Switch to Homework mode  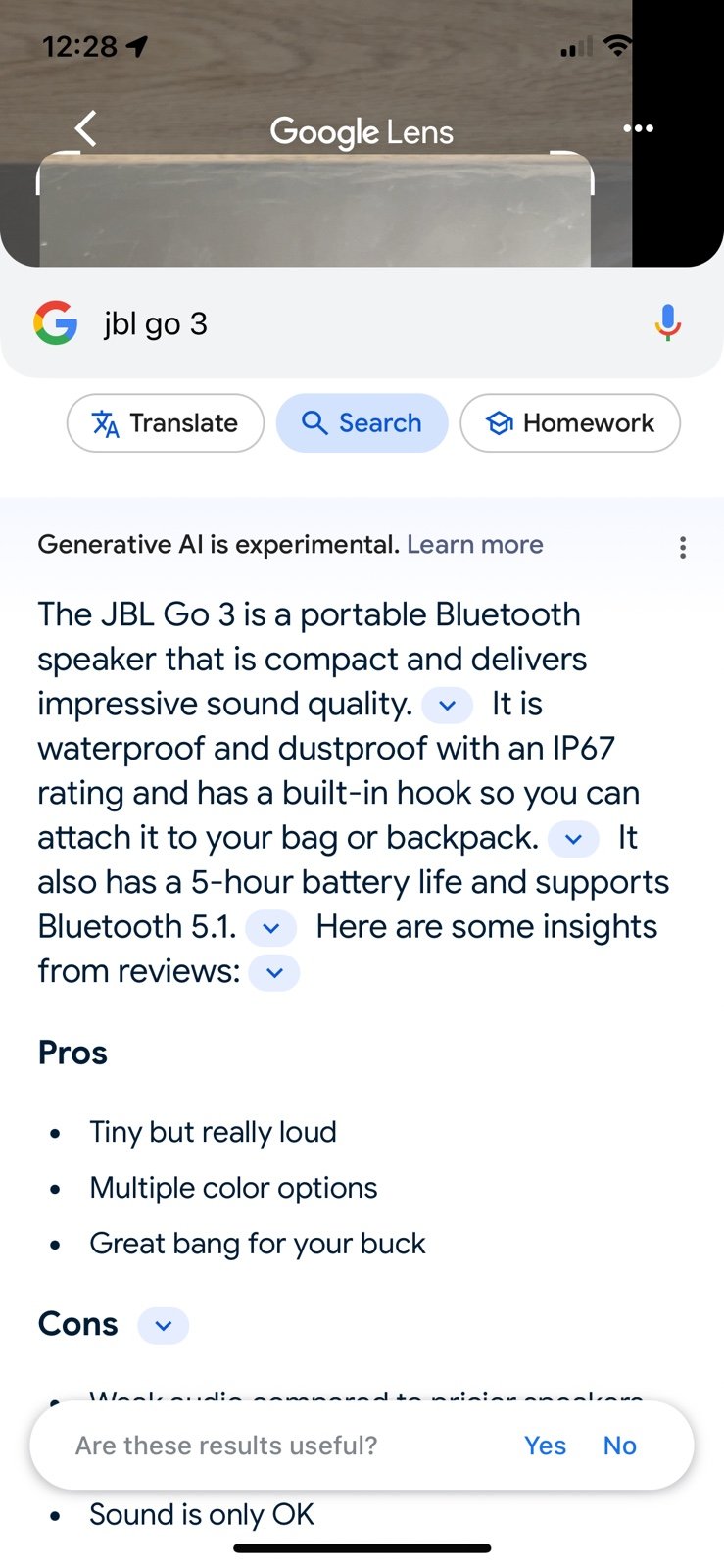coord(569,423)
